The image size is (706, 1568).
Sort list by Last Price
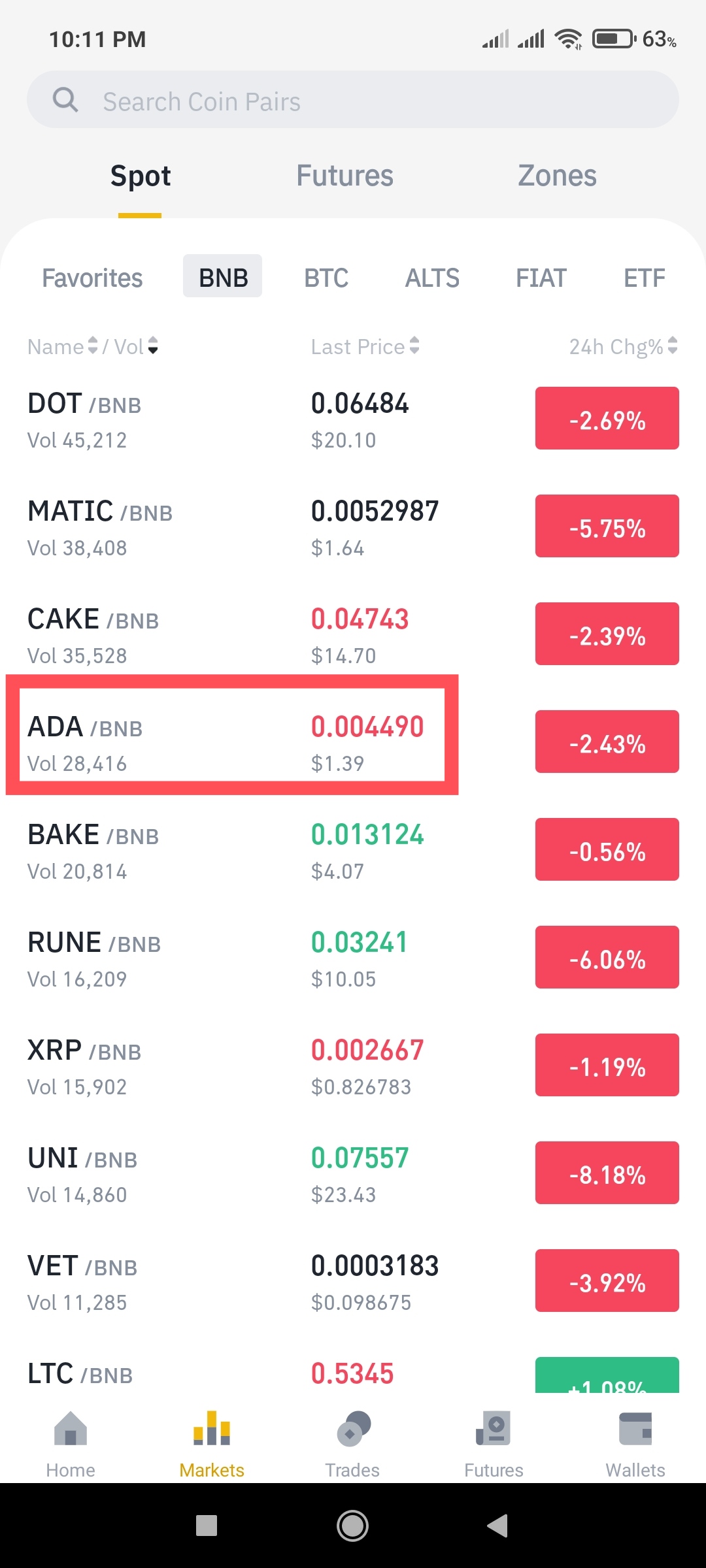point(365,346)
